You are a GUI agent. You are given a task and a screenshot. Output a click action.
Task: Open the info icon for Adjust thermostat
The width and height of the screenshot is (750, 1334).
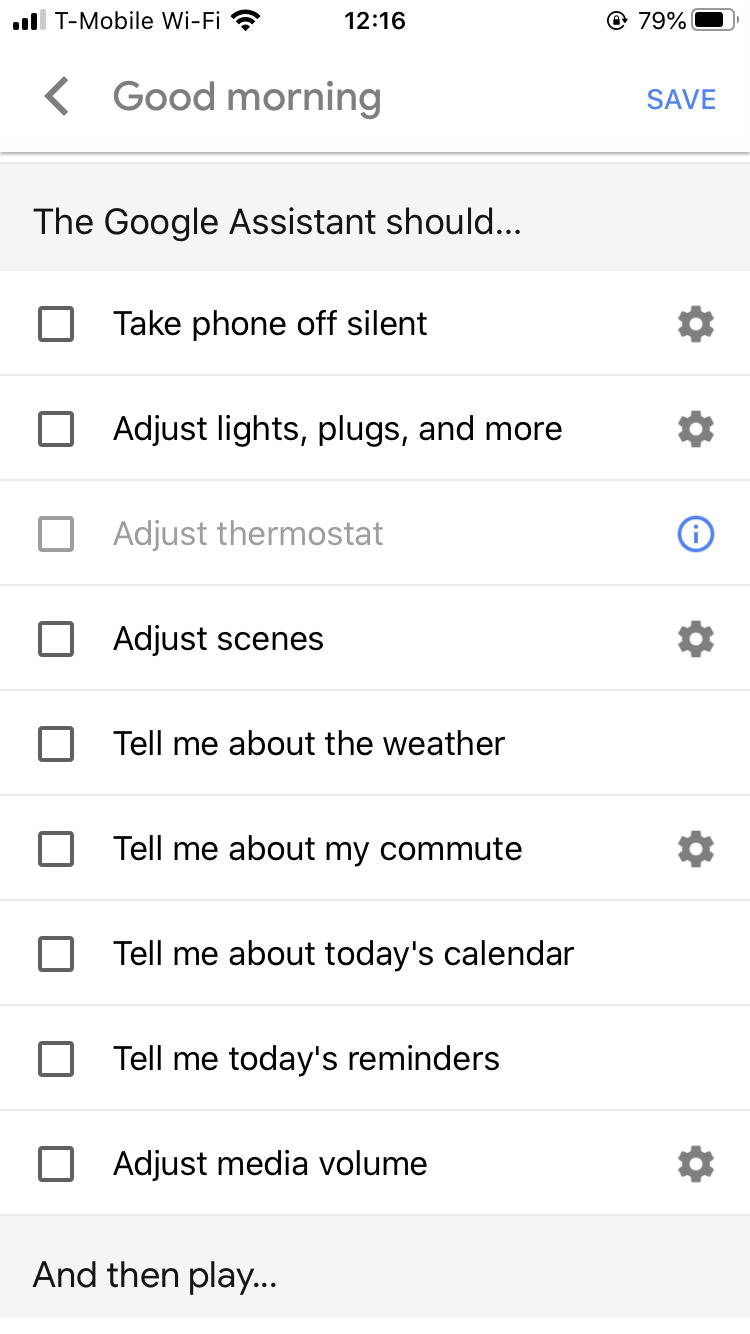coord(696,534)
